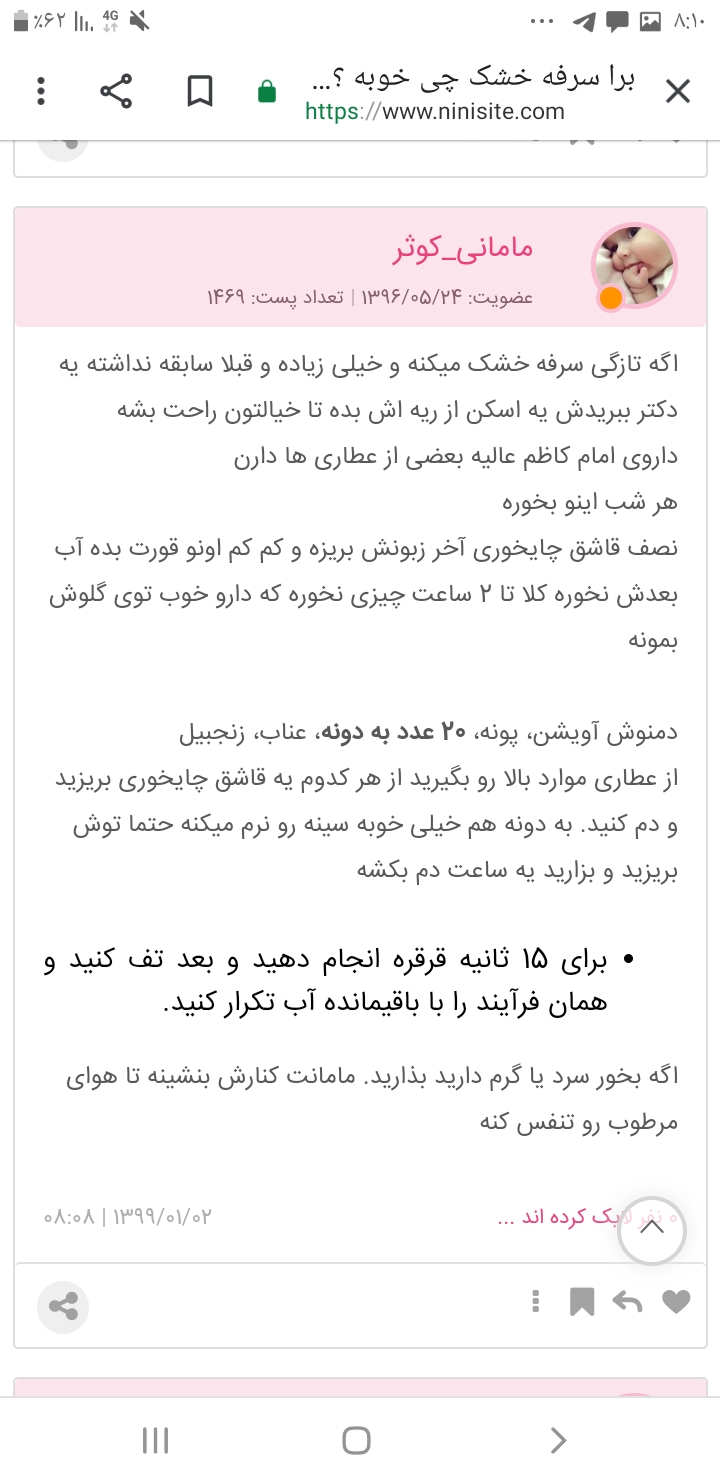Open مامانی_کوثر's profile name
The image size is (720, 1480).
[x=463, y=248]
